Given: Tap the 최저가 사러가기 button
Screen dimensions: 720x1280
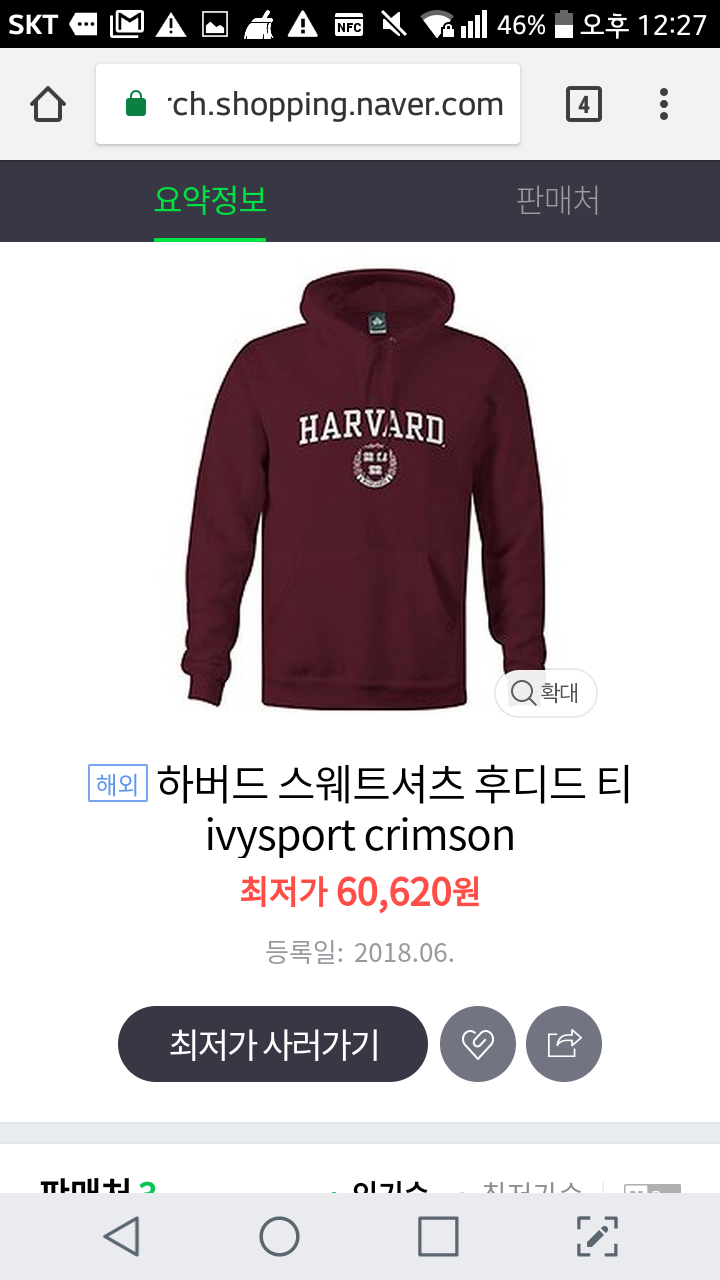Looking at the screenshot, I should tap(273, 1044).
